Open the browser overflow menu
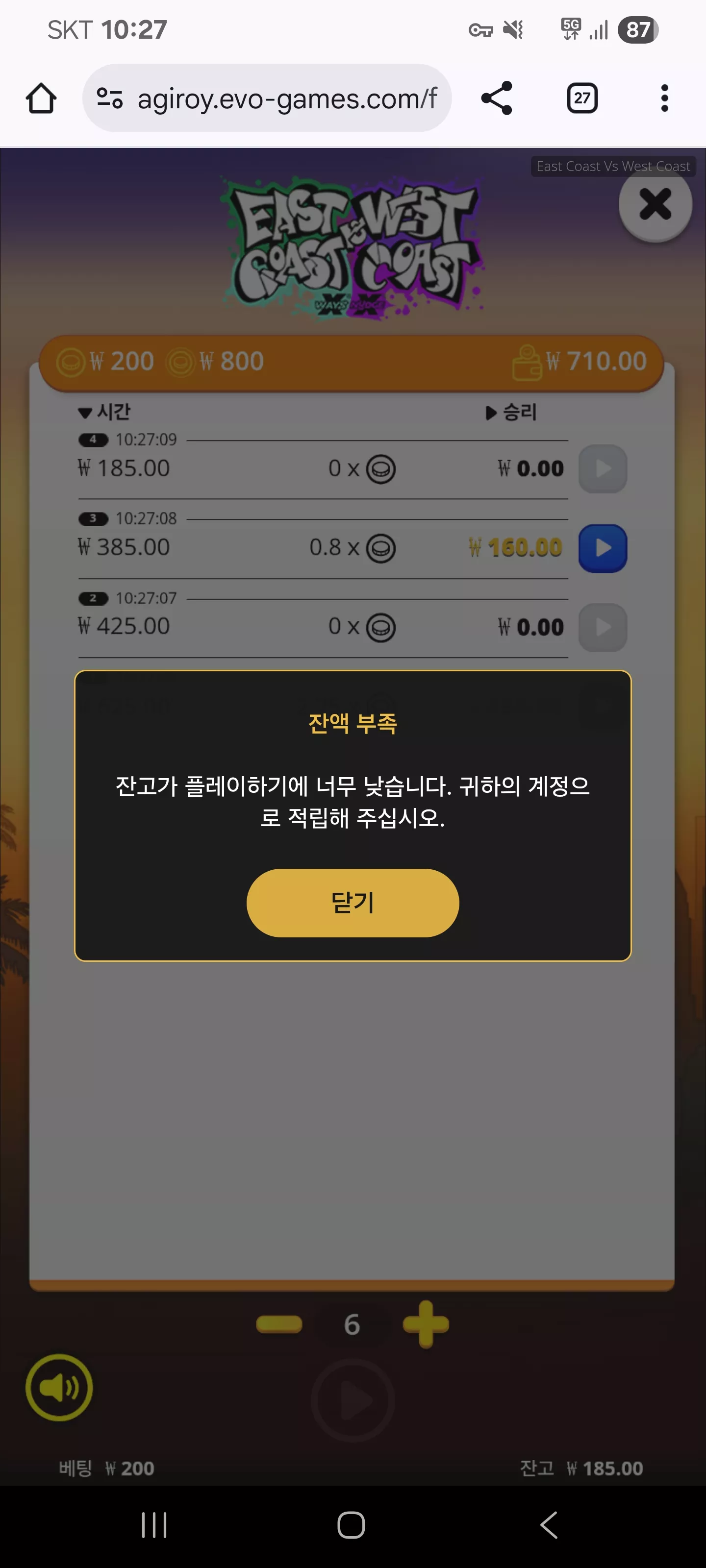 tap(665, 98)
